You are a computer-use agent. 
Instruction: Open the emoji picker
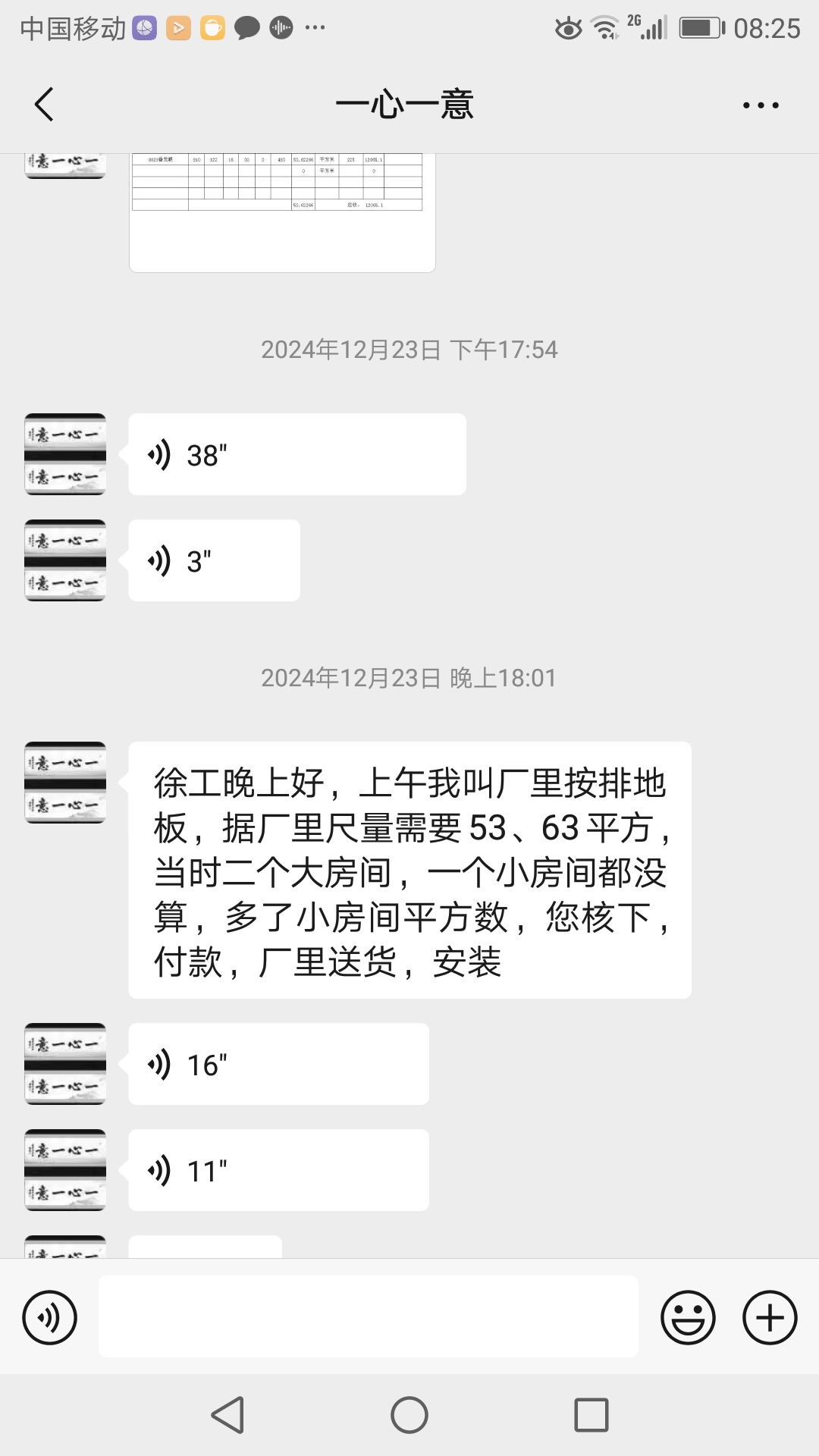tap(688, 1317)
